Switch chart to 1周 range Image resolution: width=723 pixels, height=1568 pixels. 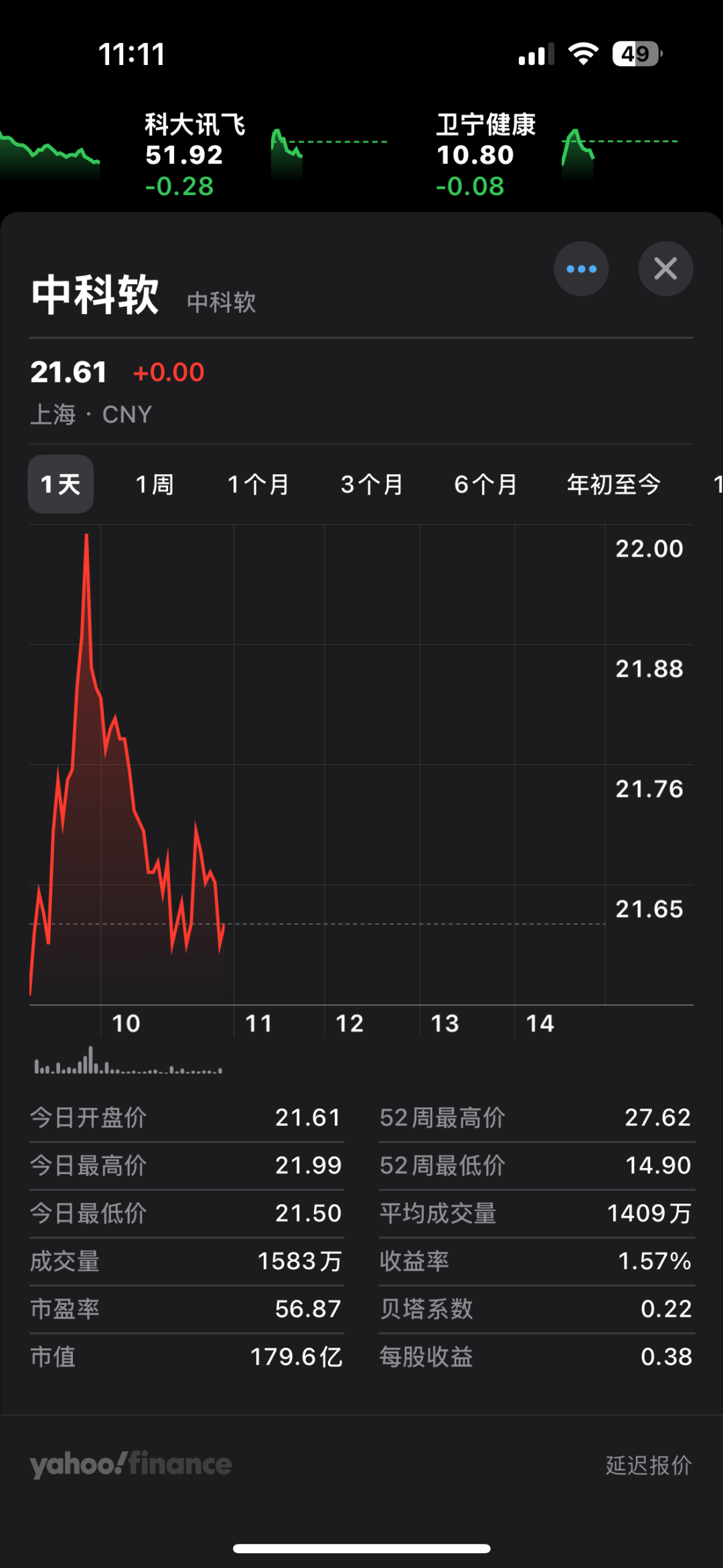pyautogui.click(x=155, y=484)
